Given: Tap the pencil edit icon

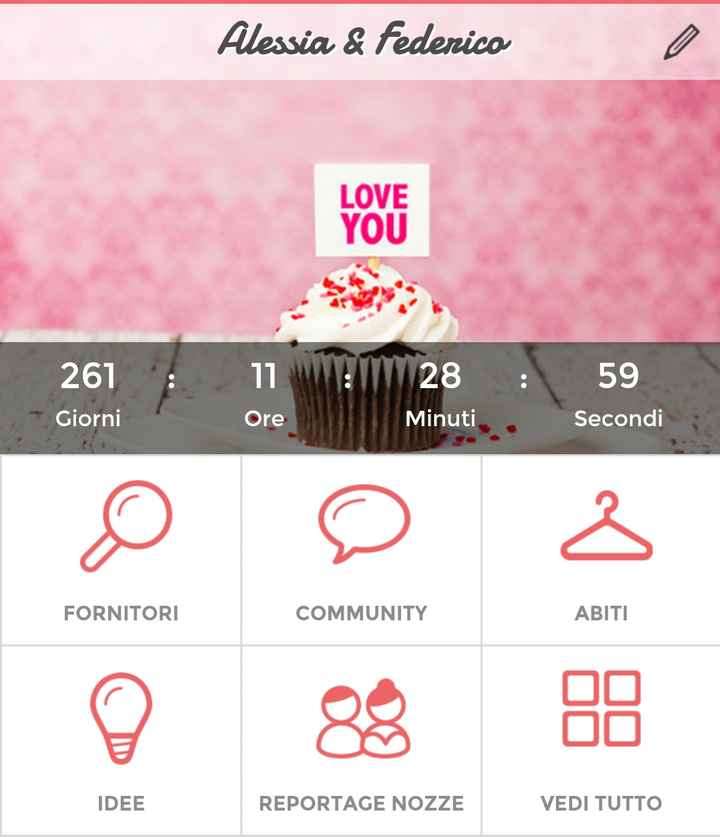Looking at the screenshot, I should (681, 42).
